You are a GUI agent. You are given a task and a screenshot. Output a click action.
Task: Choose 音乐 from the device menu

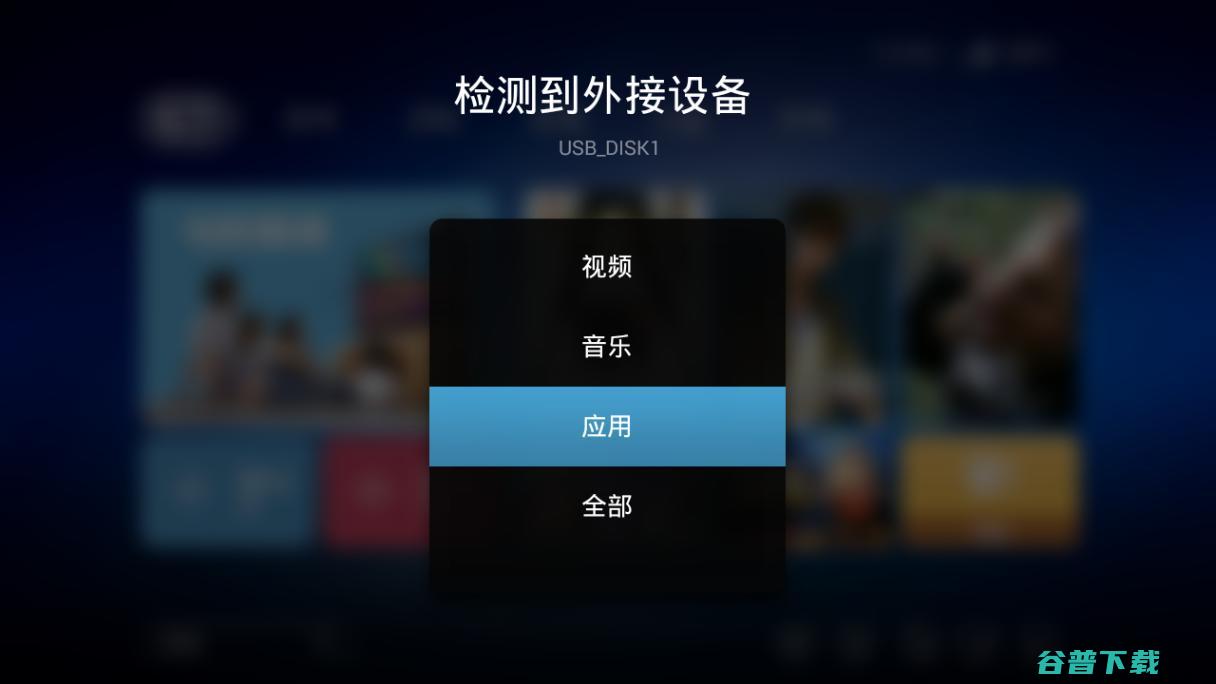pyautogui.click(x=607, y=347)
